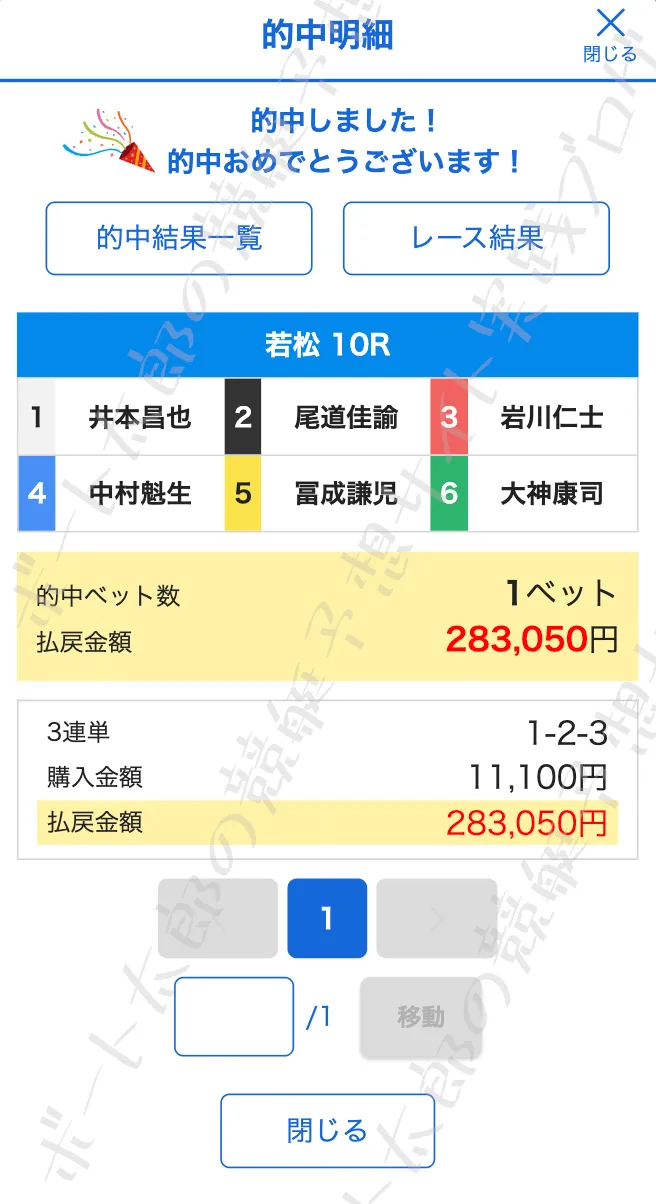View レース結果 race results
656x1204 pixels.
(x=476, y=238)
